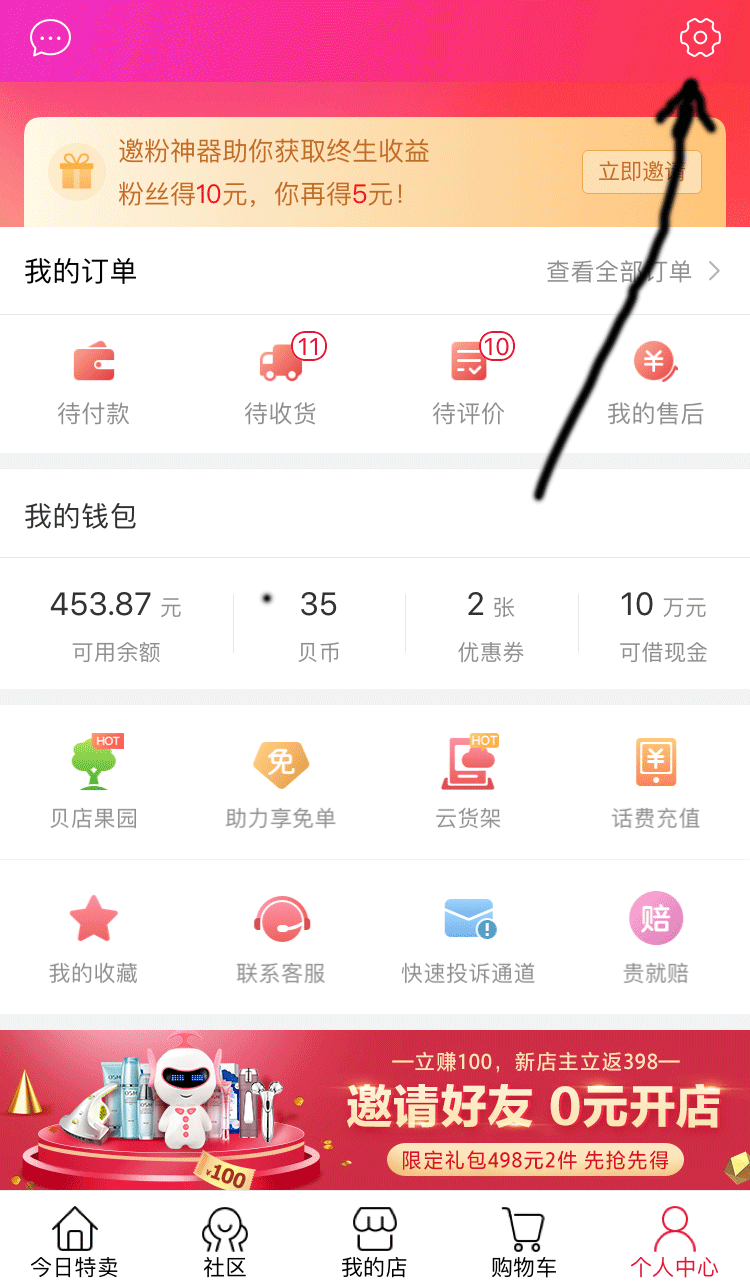The image size is (750, 1288).
Task: Switch to 我的店 tab
Action: (374, 1241)
